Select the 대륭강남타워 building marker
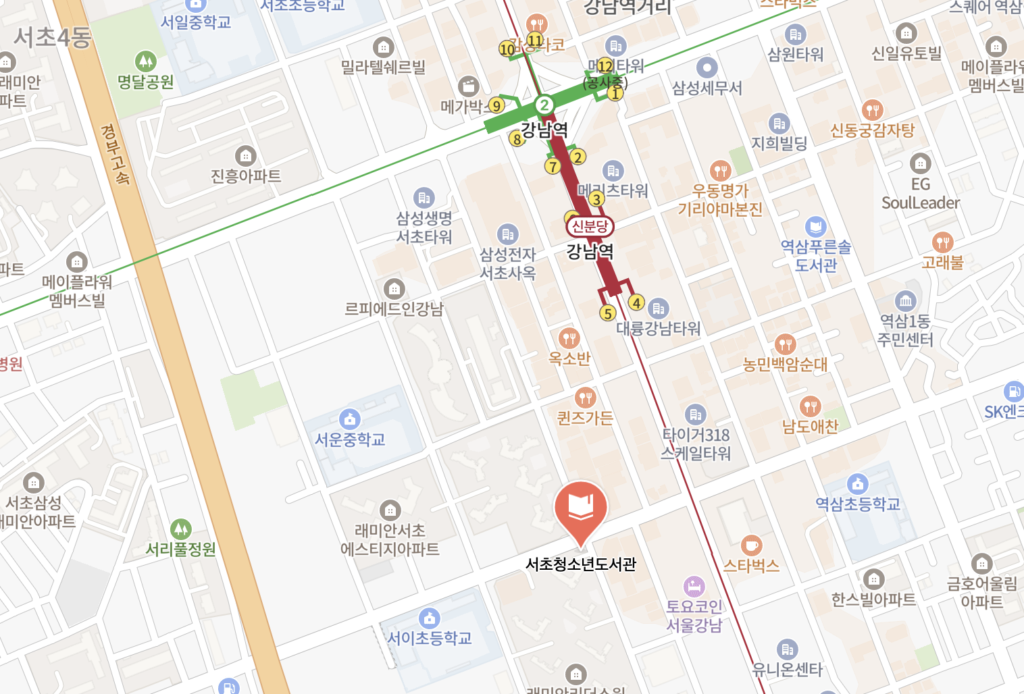Viewport: 1024px width, 694px height. pyautogui.click(x=658, y=307)
